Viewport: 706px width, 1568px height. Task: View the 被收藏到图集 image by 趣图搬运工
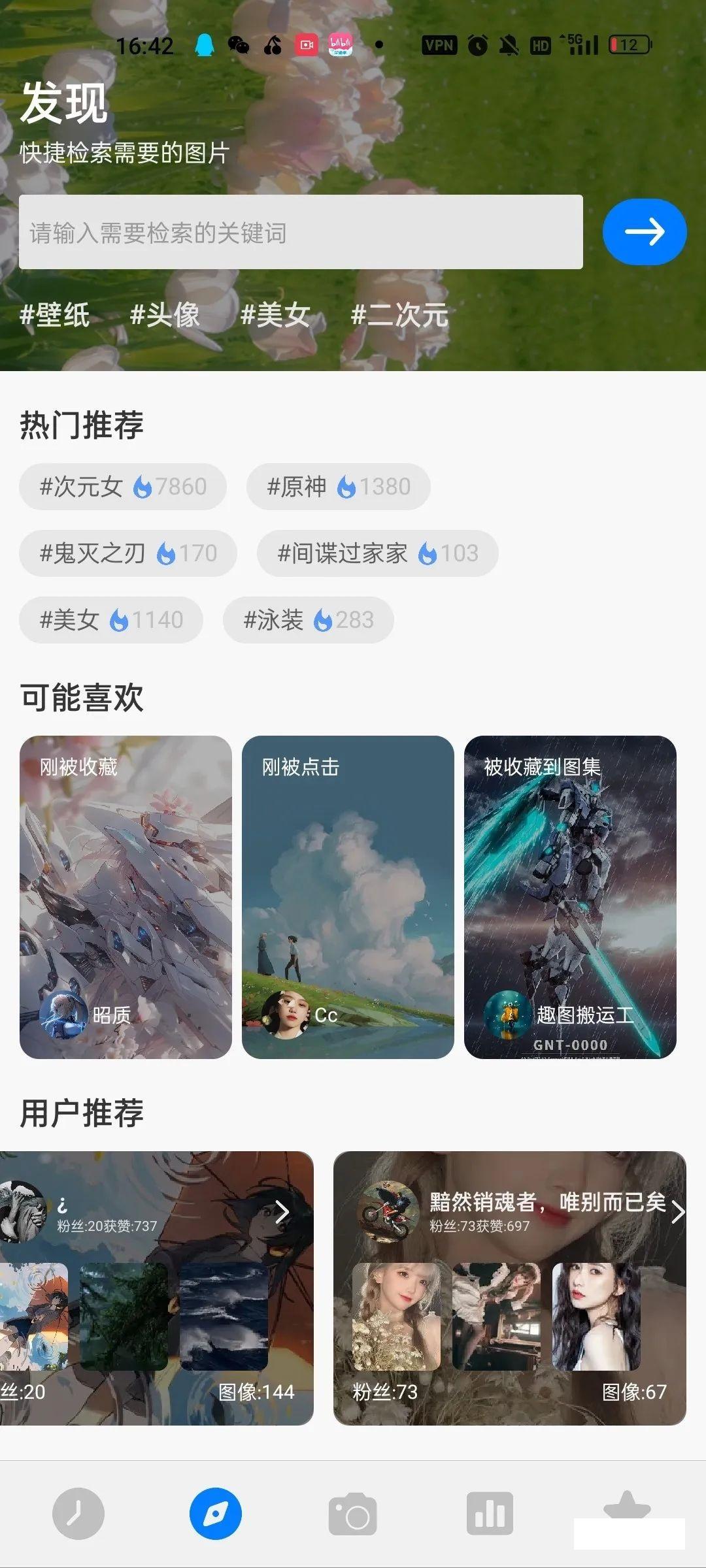[570, 896]
